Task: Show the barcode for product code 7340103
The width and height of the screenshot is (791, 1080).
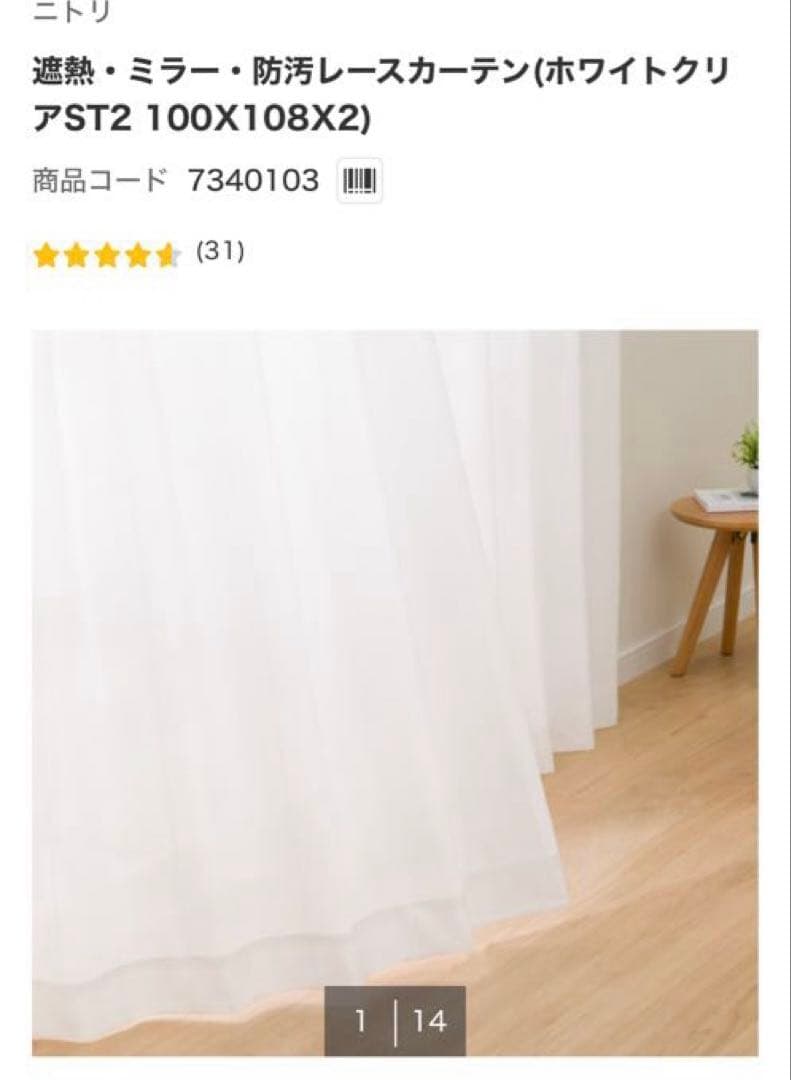Action: (x=359, y=181)
